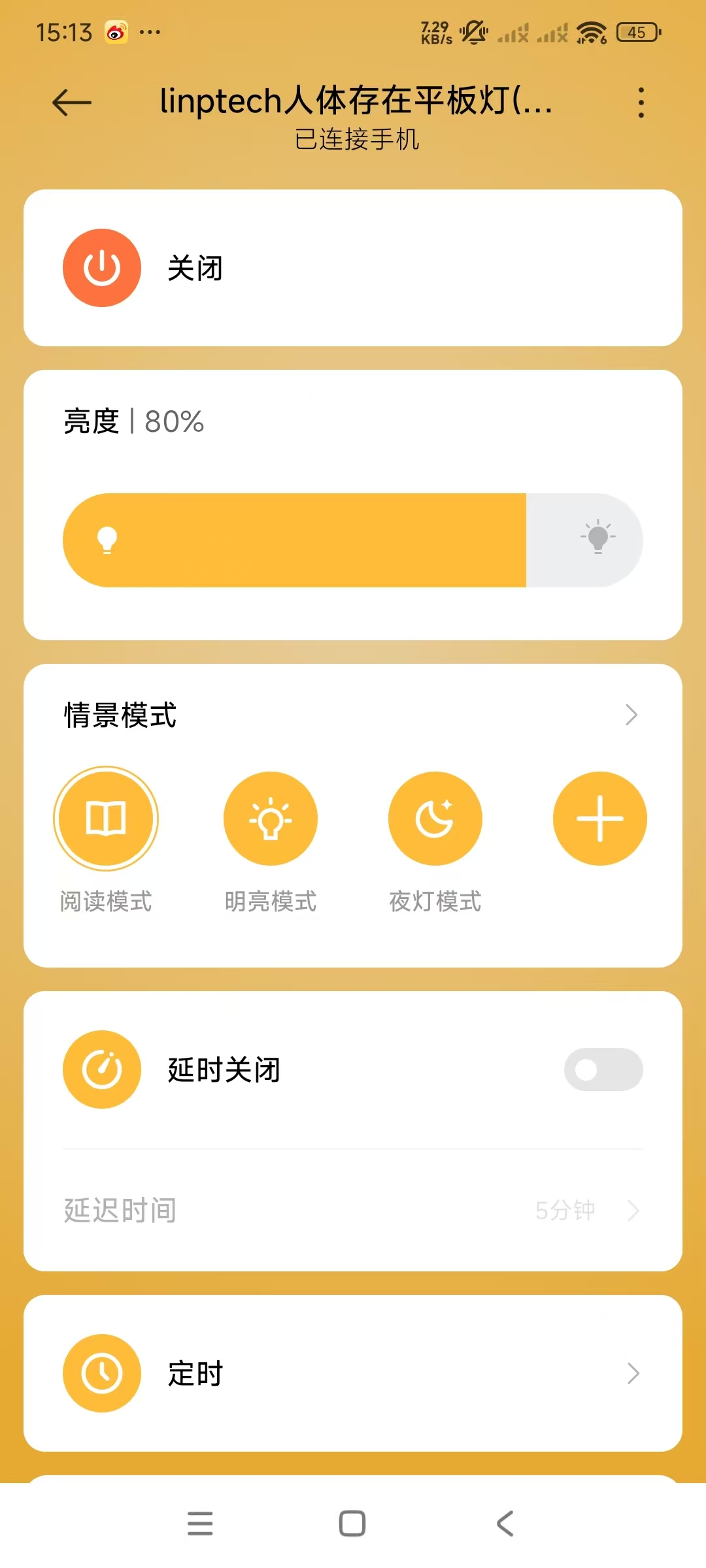Activate 明亮模式 bright scene
The height and width of the screenshot is (1568, 706).
271,819
